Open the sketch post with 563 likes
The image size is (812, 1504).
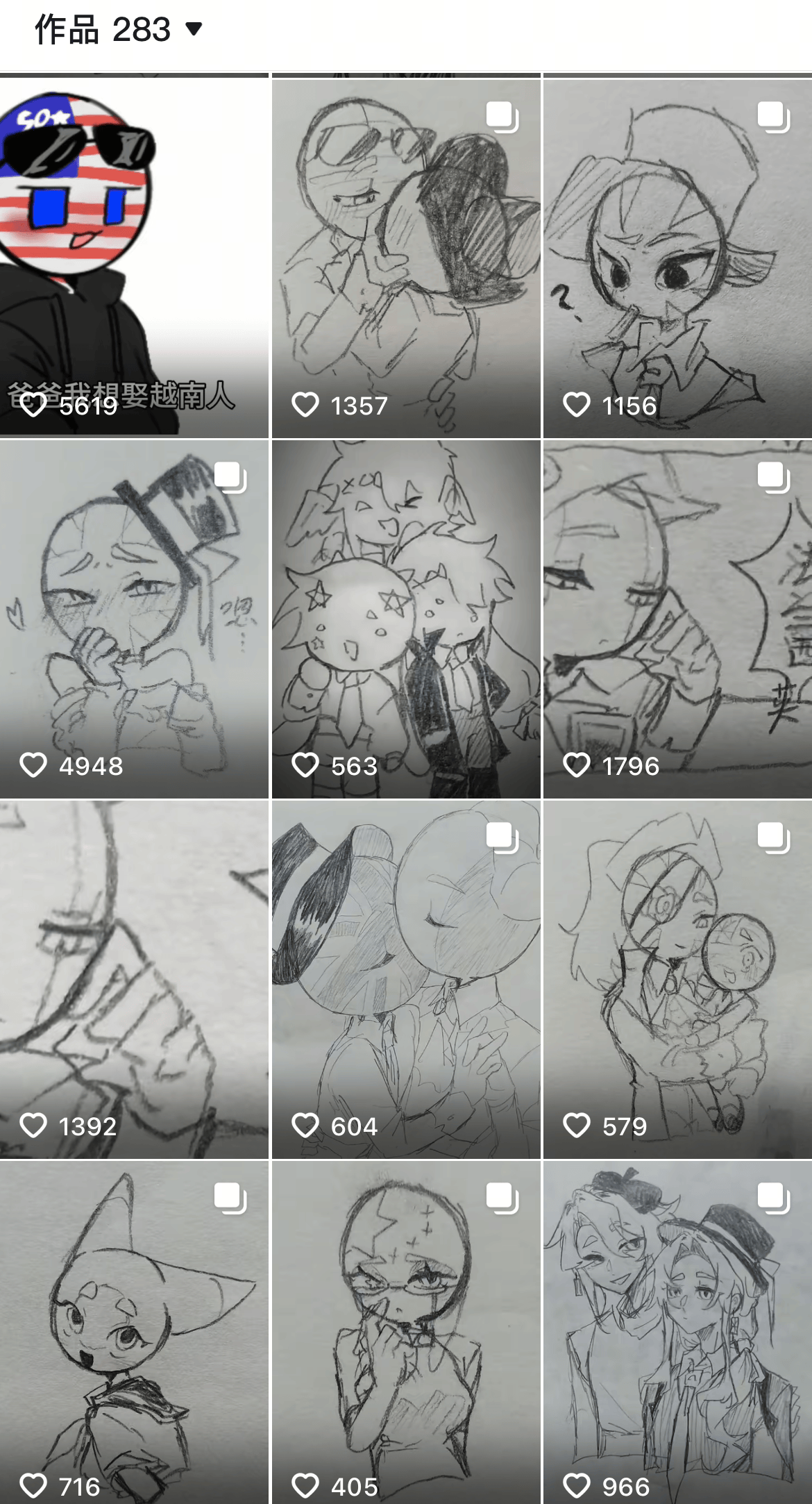click(406, 618)
